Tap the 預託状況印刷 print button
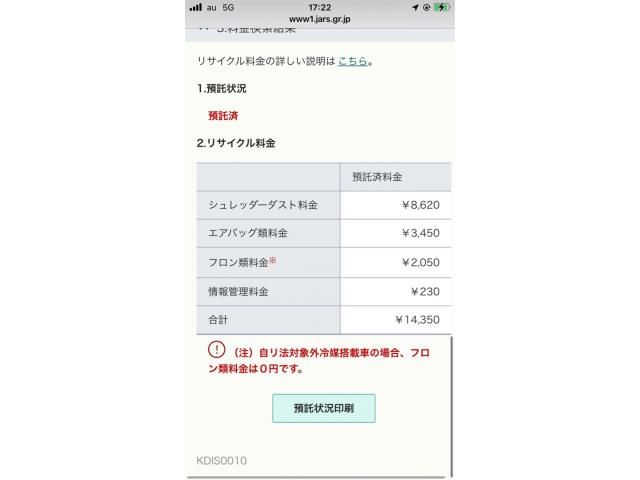 [x=323, y=408]
